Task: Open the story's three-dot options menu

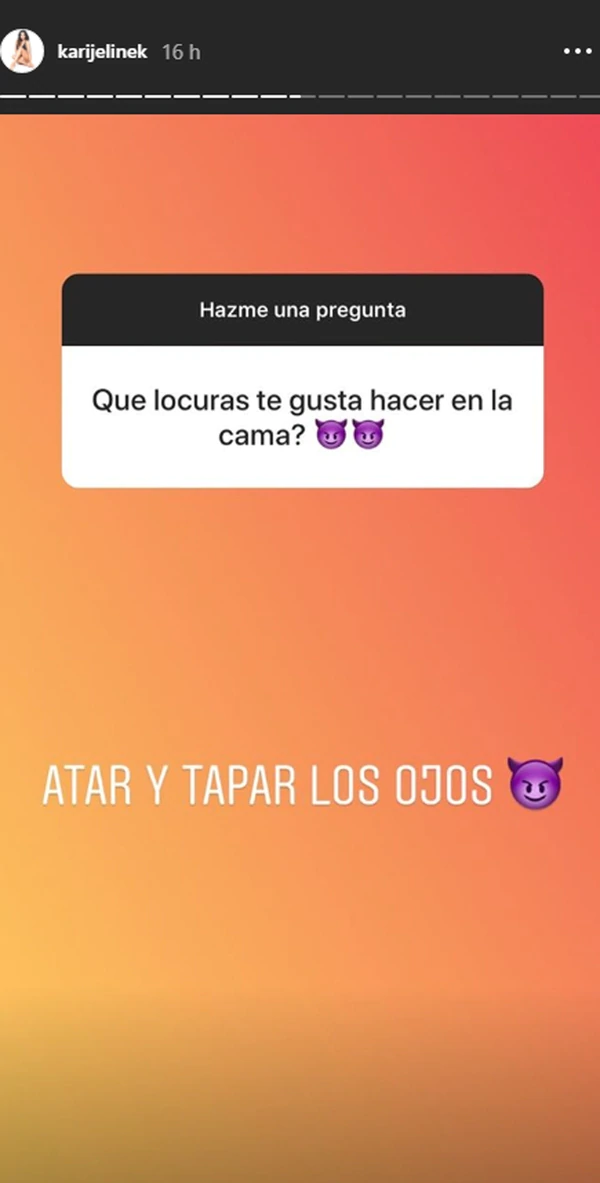Action: click(x=577, y=50)
